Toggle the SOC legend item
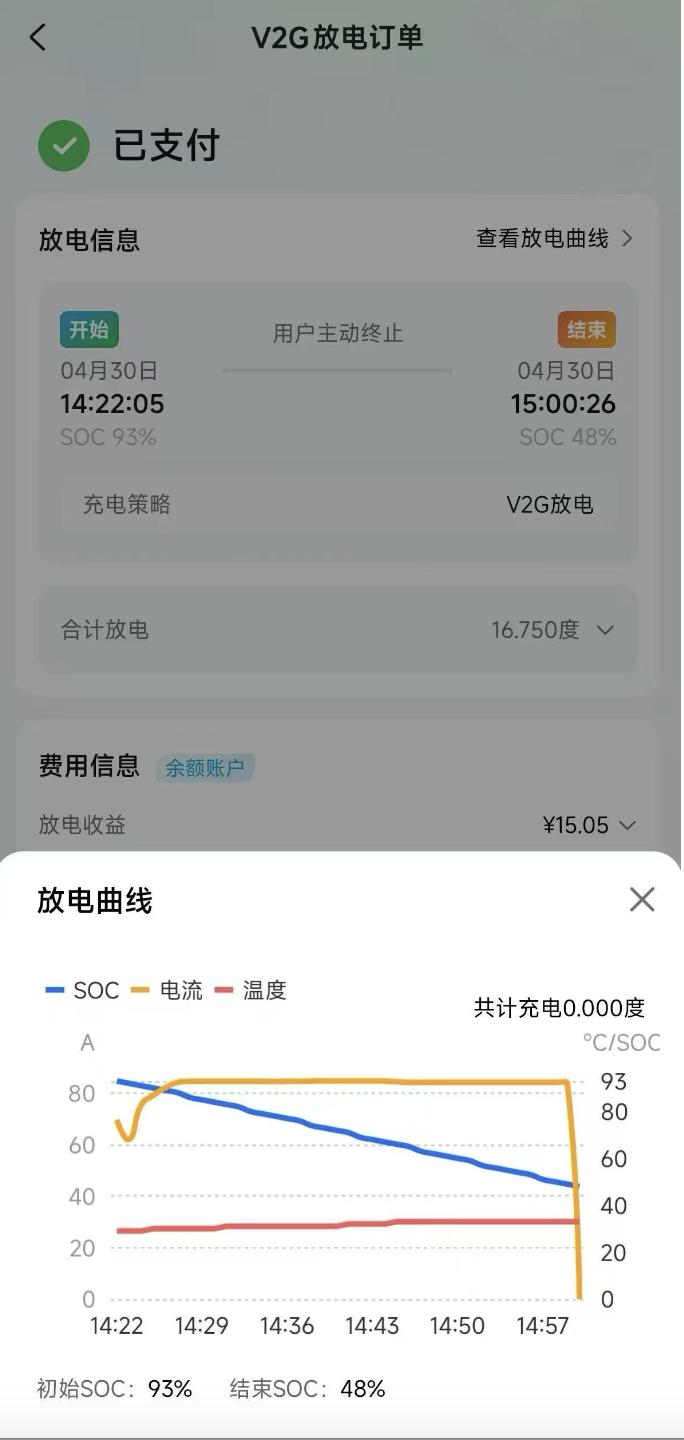Screen dimensions: 684x1440 [83, 990]
